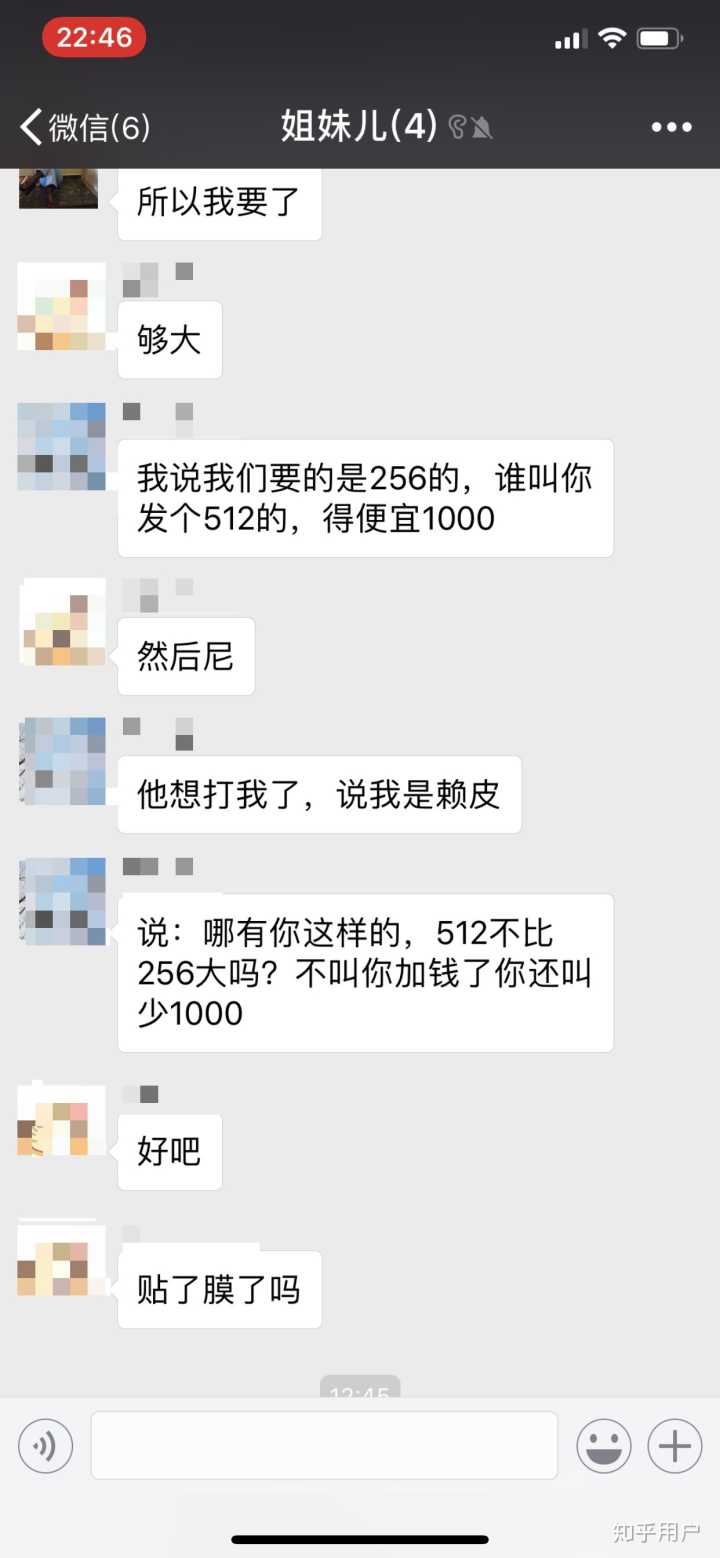Open the emoji sticker panel

click(x=604, y=1446)
